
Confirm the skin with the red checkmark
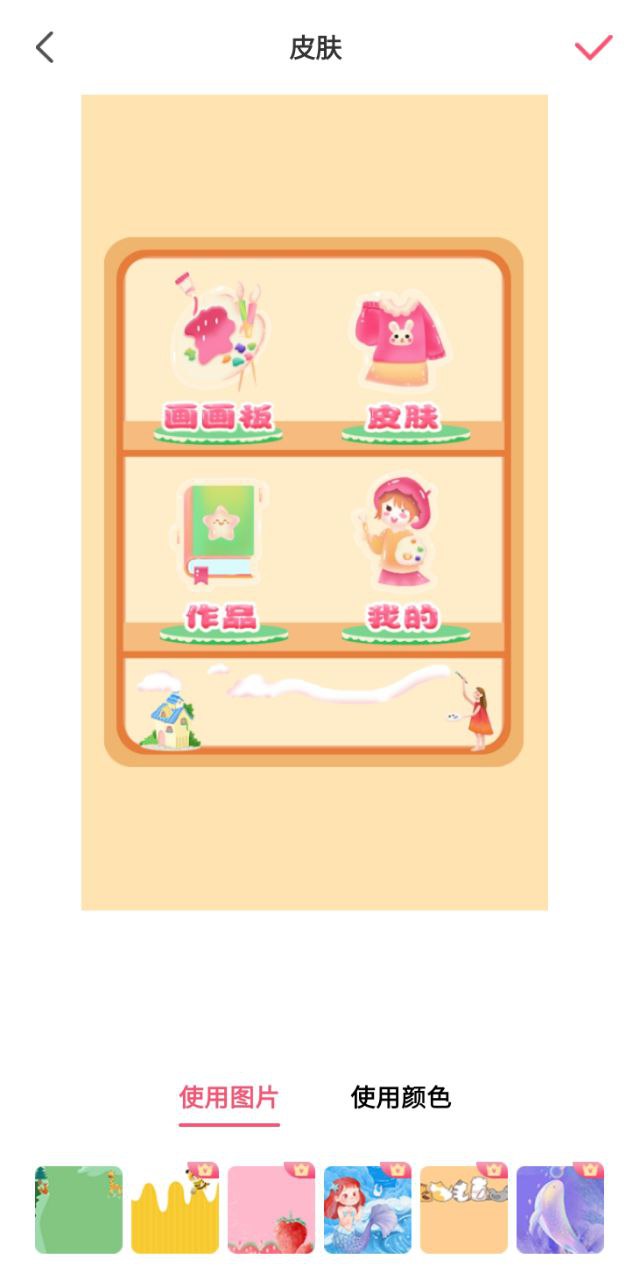(x=593, y=47)
